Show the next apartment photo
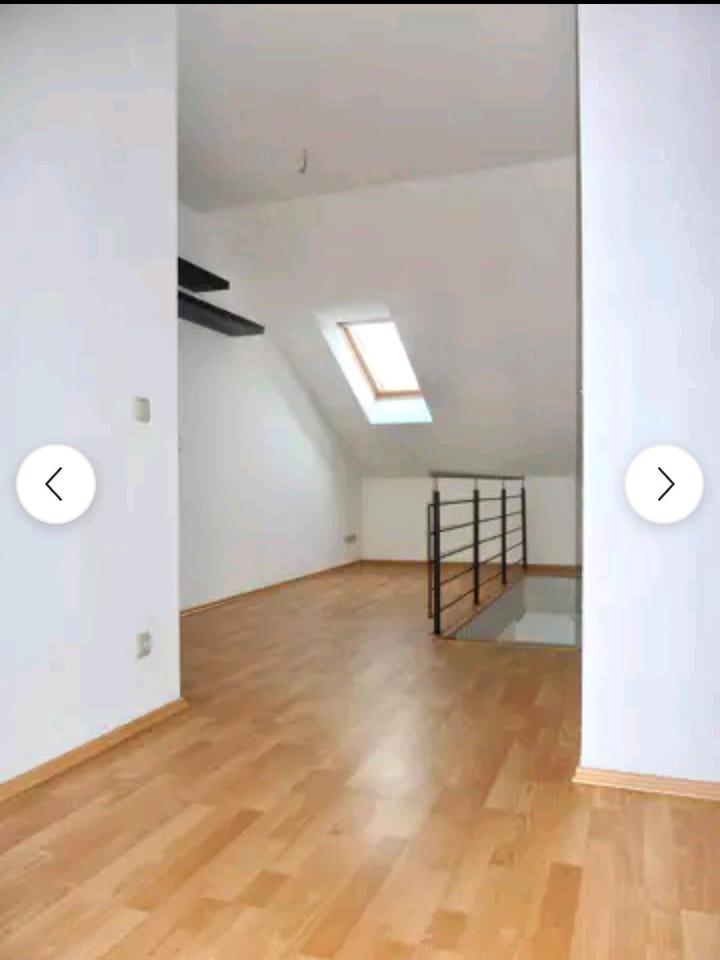 tap(664, 484)
